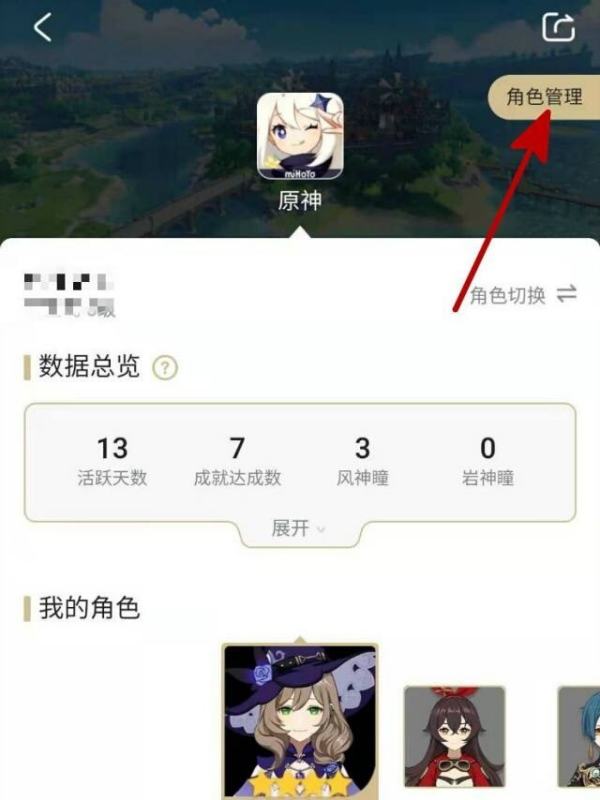Screen dimensions: 600x800
Task: Open 角色管理 (character management)
Action: point(545,99)
